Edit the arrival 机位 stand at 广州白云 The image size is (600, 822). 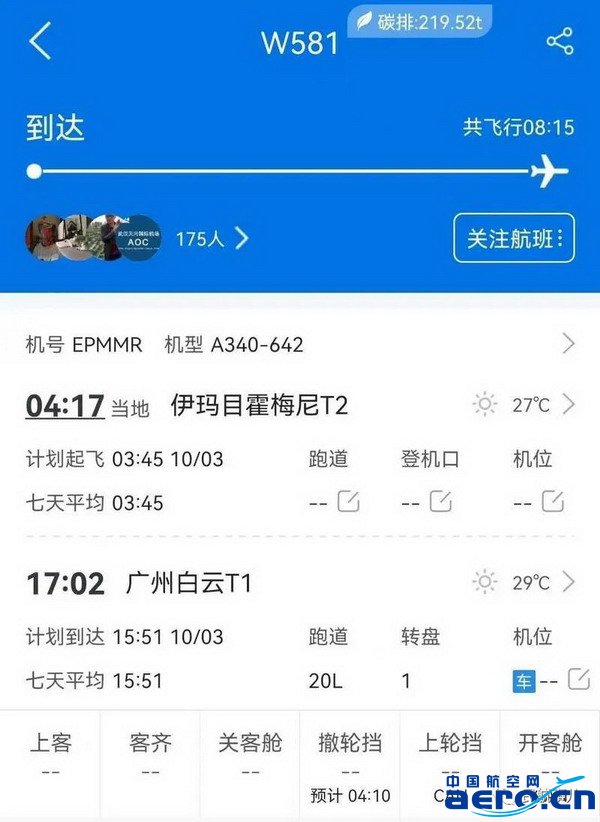click(x=578, y=680)
